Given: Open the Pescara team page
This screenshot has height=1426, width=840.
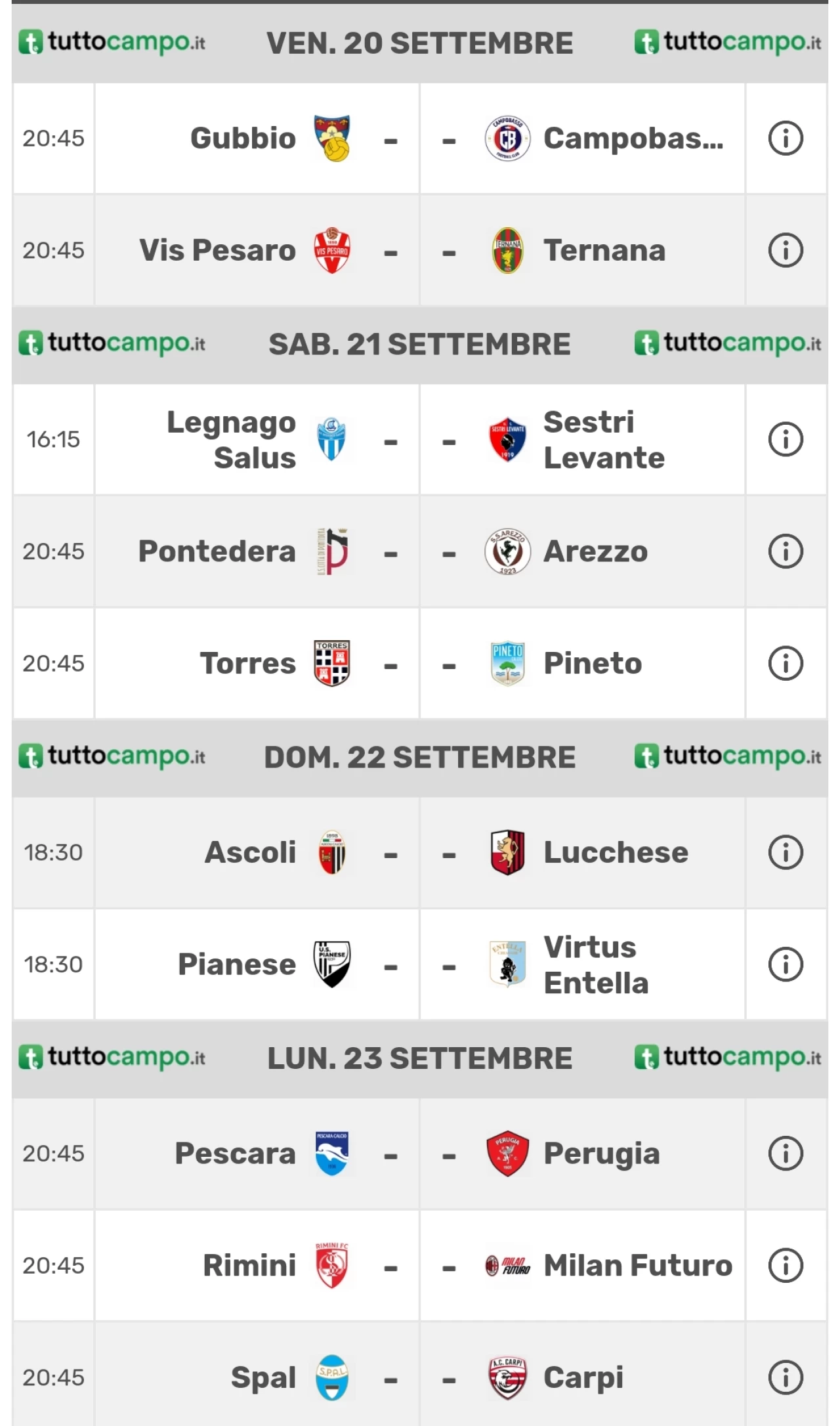Looking at the screenshot, I should click(x=235, y=1154).
